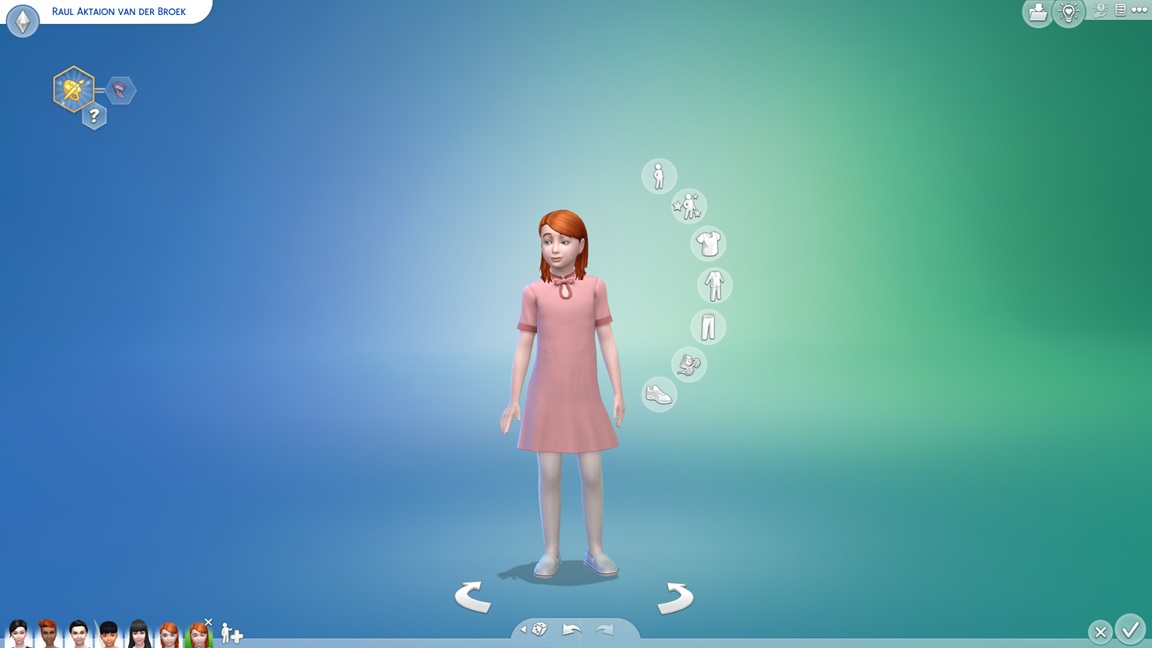This screenshot has height=648, width=1152.
Task: Add a new Sim to the household
Action: point(231,633)
